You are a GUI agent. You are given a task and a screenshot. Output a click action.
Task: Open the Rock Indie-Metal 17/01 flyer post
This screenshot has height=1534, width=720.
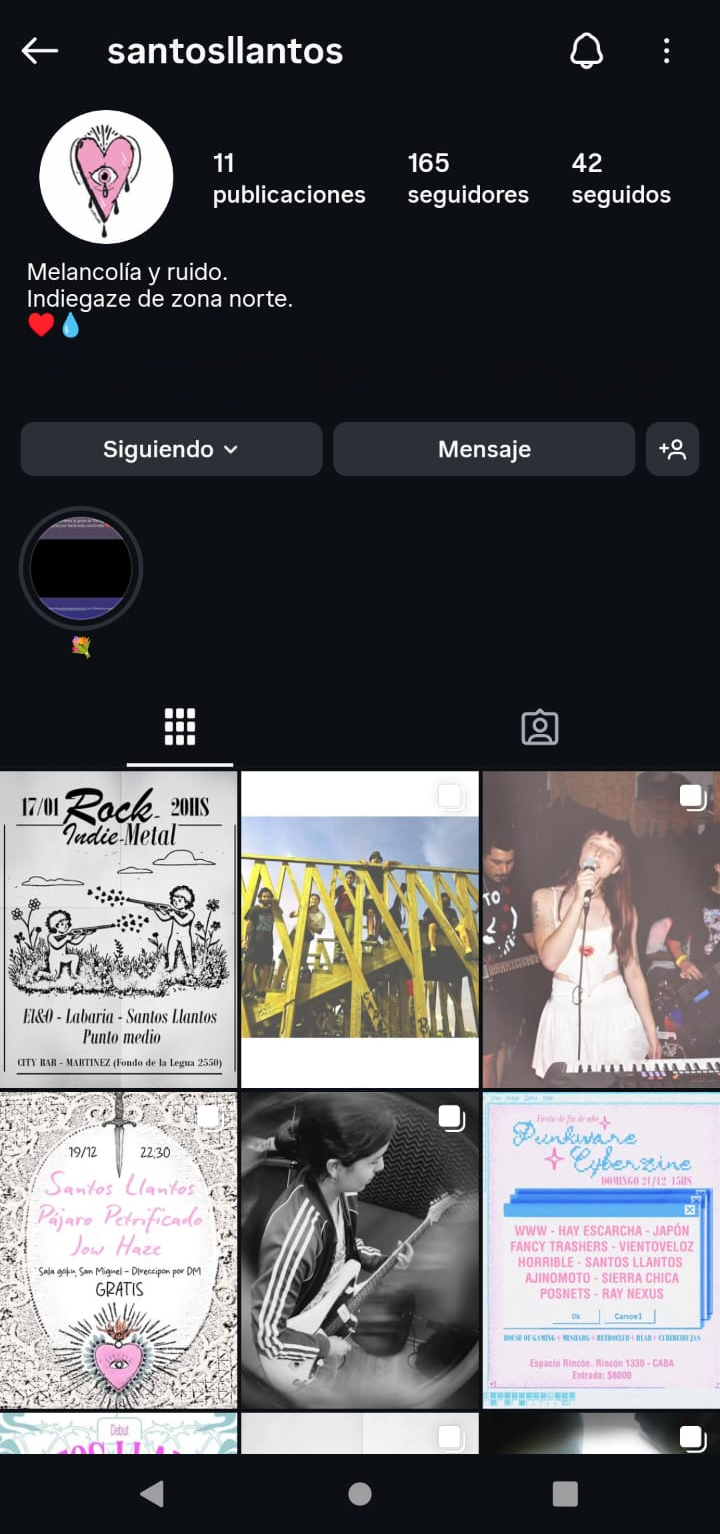coord(119,929)
